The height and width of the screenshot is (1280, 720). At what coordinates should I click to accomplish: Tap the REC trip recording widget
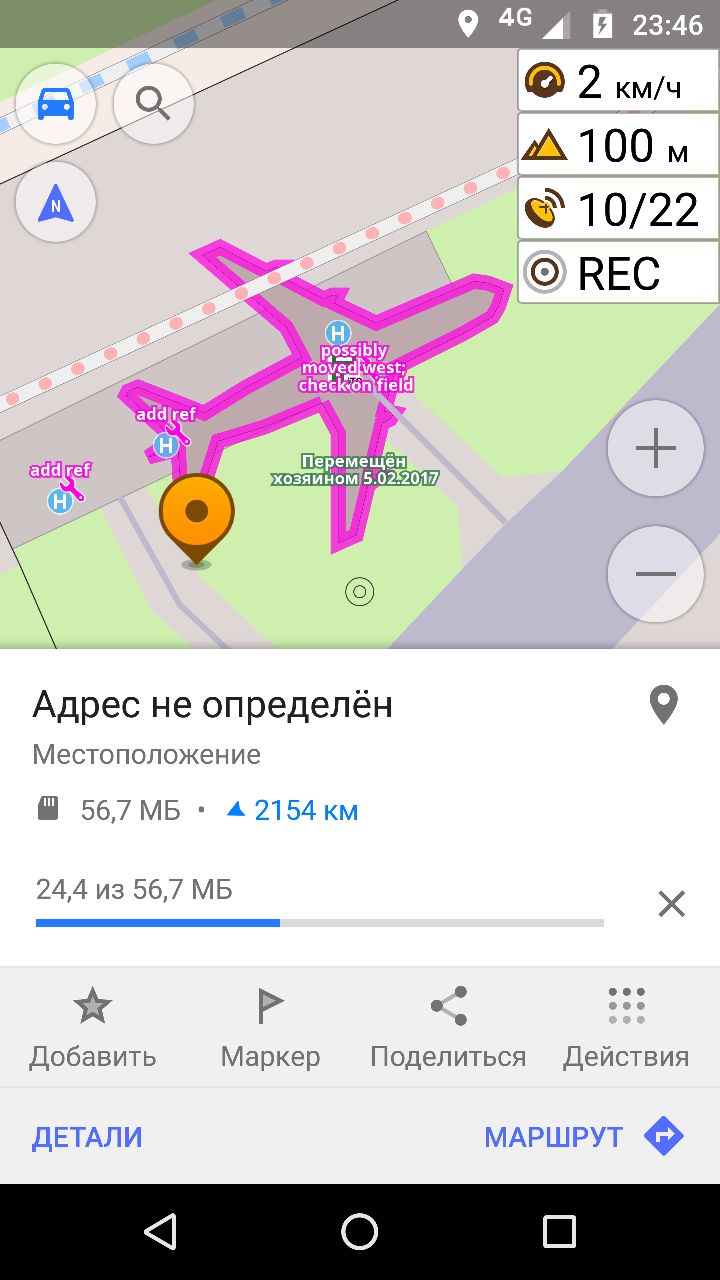(x=618, y=272)
